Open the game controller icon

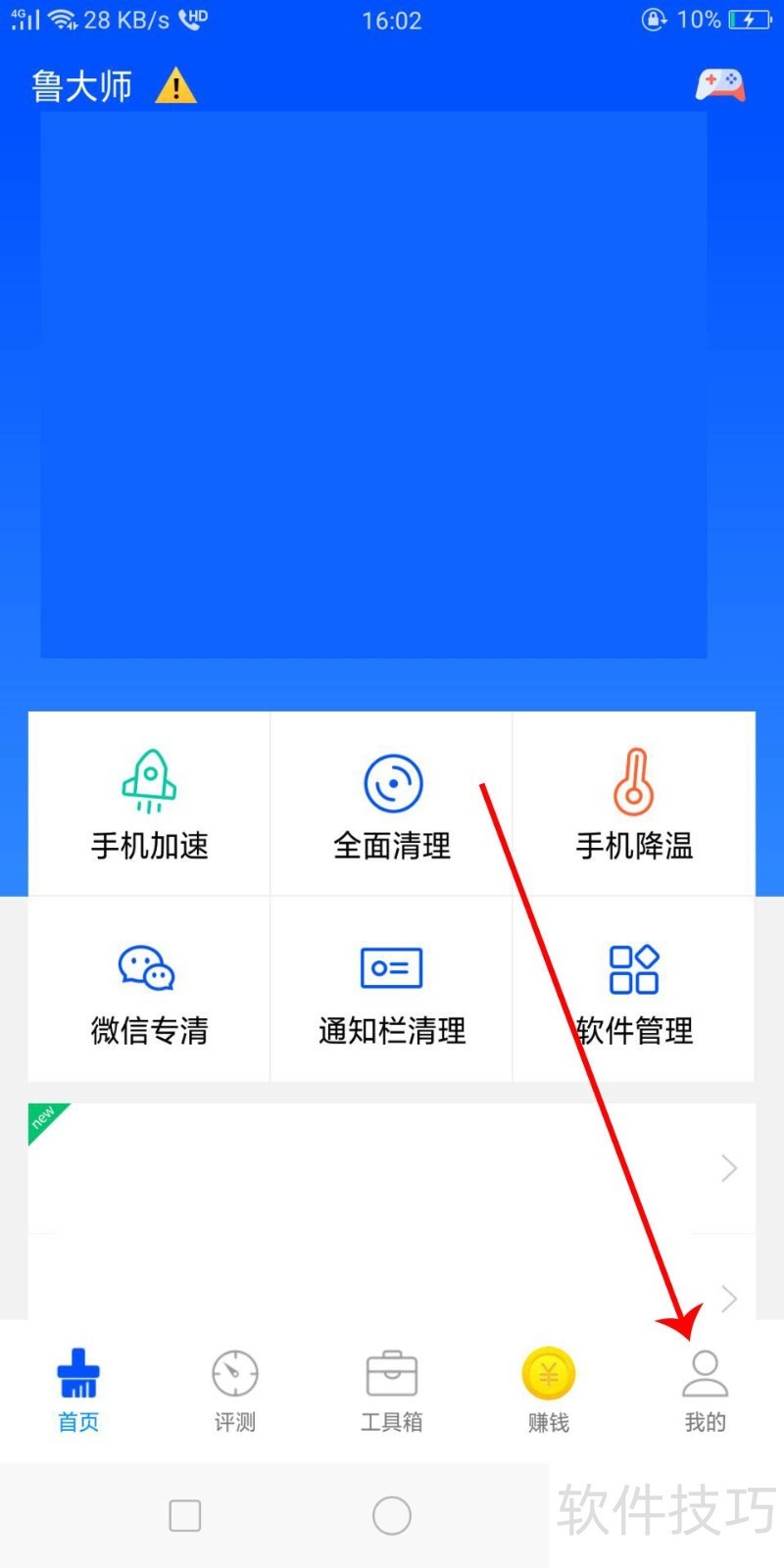[x=720, y=85]
